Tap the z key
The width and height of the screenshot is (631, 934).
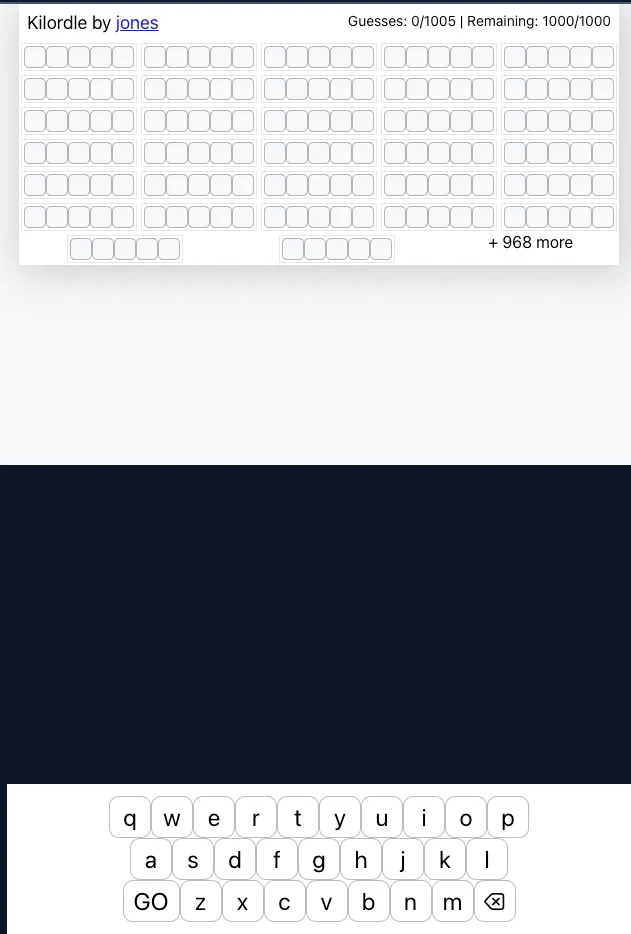point(201,902)
